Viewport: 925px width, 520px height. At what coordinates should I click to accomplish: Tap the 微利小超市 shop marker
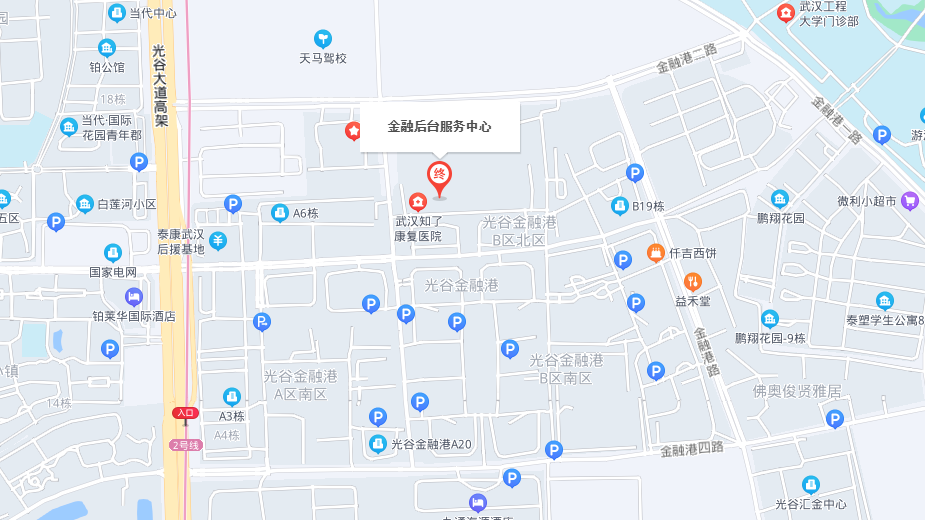(x=909, y=200)
